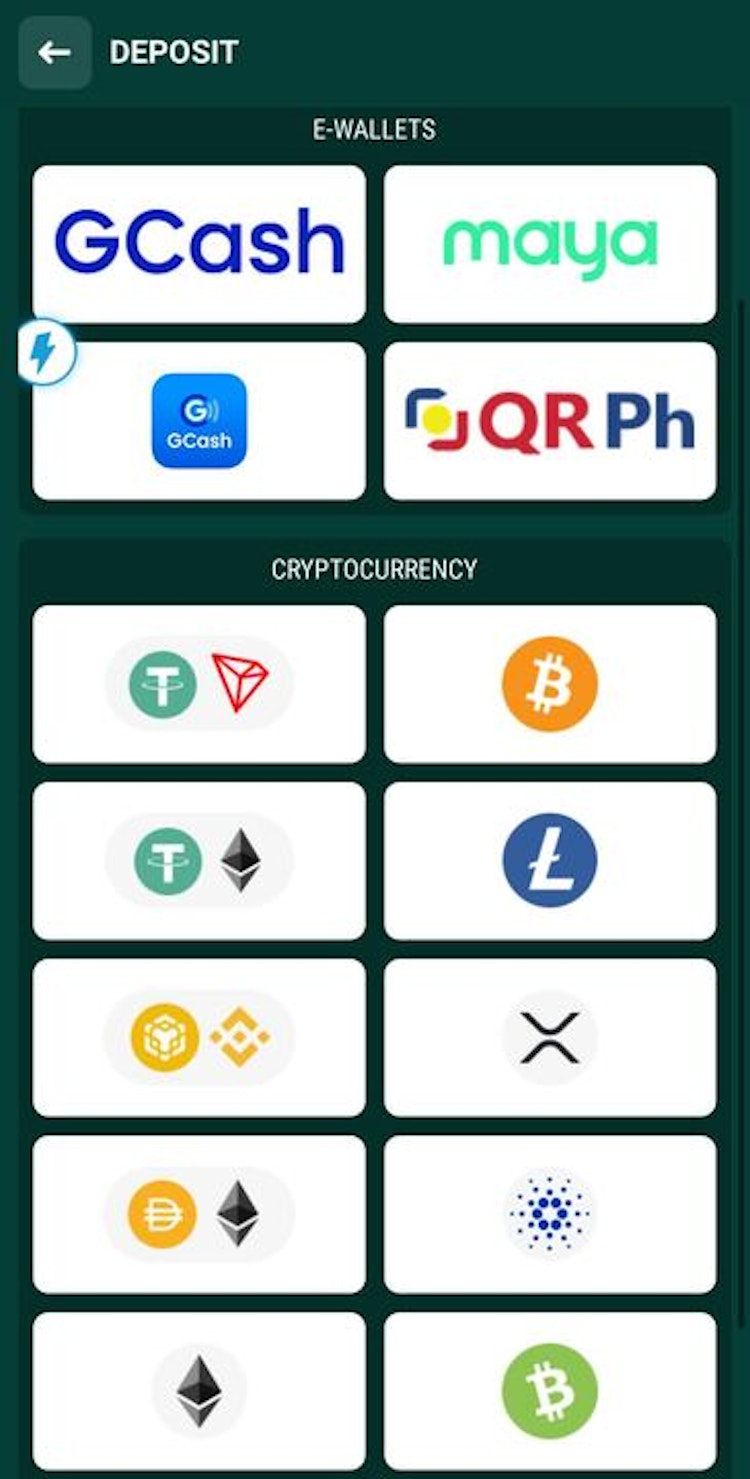Select the Cardano deposit method

click(551, 1212)
